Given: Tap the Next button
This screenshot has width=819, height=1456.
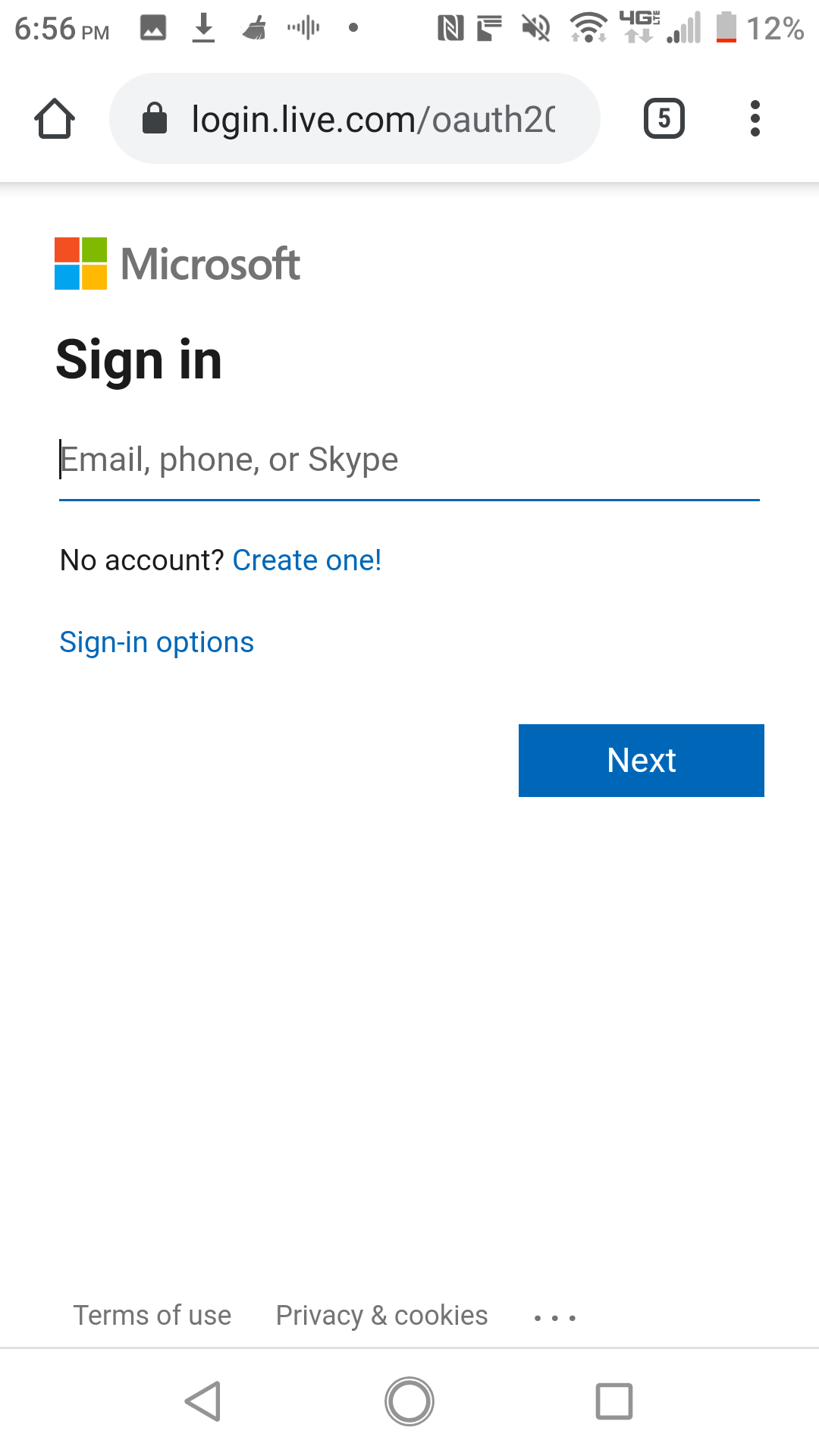Looking at the screenshot, I should [641, 761].
